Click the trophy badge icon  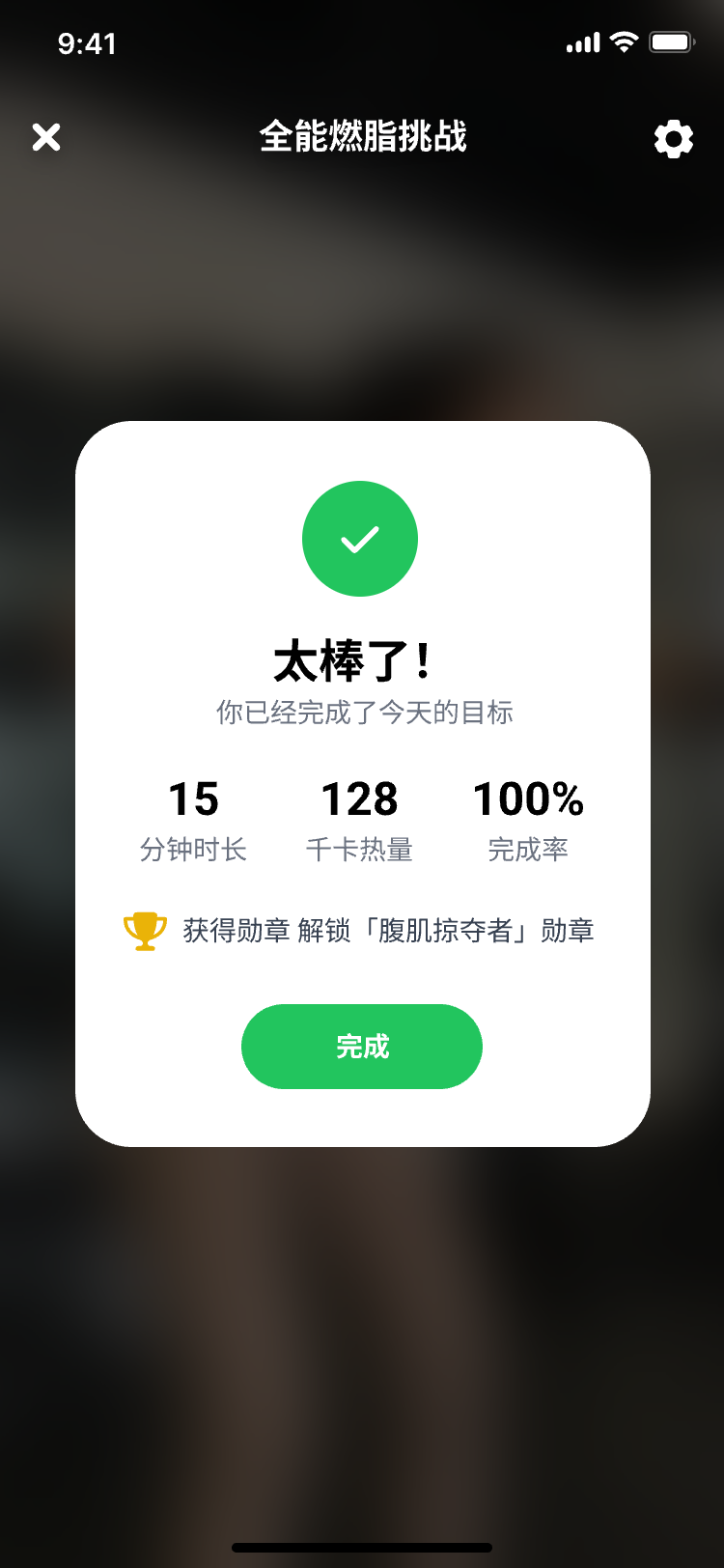(x=143, y=931)
